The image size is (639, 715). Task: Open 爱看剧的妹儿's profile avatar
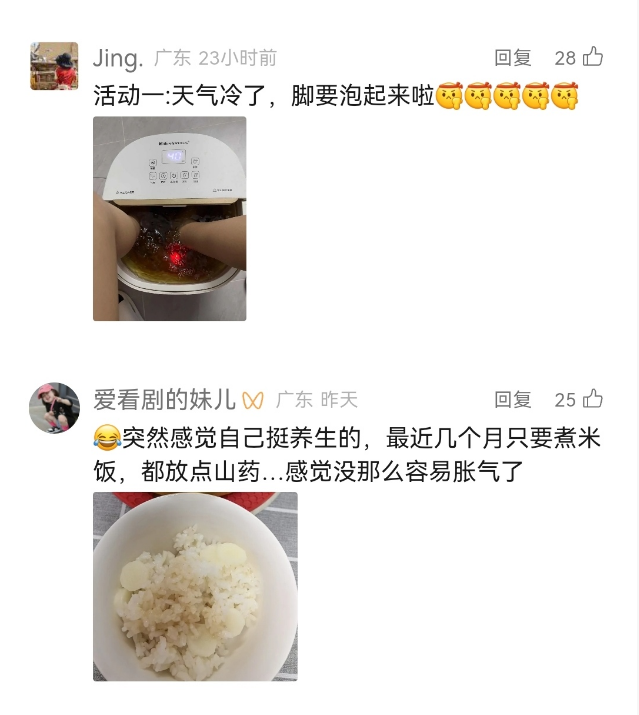click(x=54, y=407)
